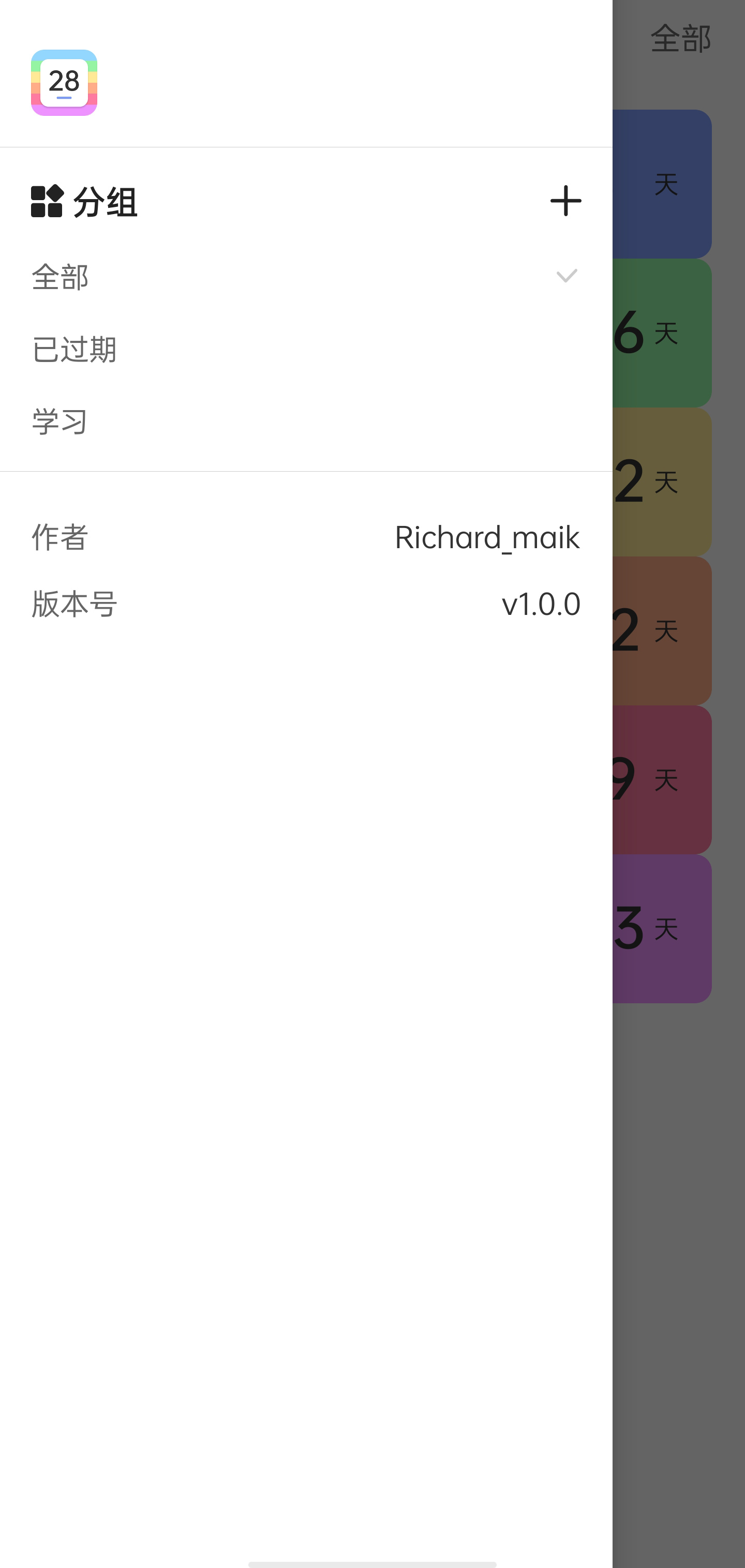
Task: Select the blue countdown card
Action: 661,183
